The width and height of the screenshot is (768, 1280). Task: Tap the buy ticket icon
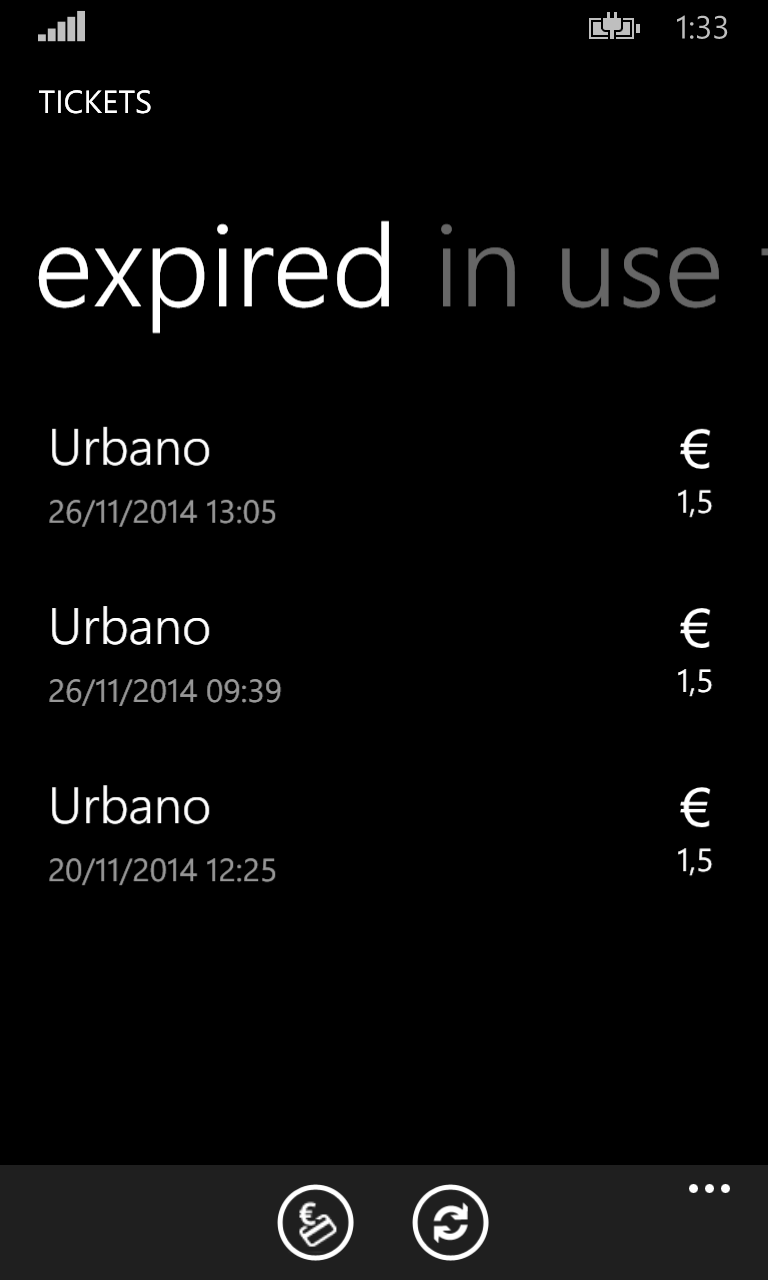coord(314,1221)
